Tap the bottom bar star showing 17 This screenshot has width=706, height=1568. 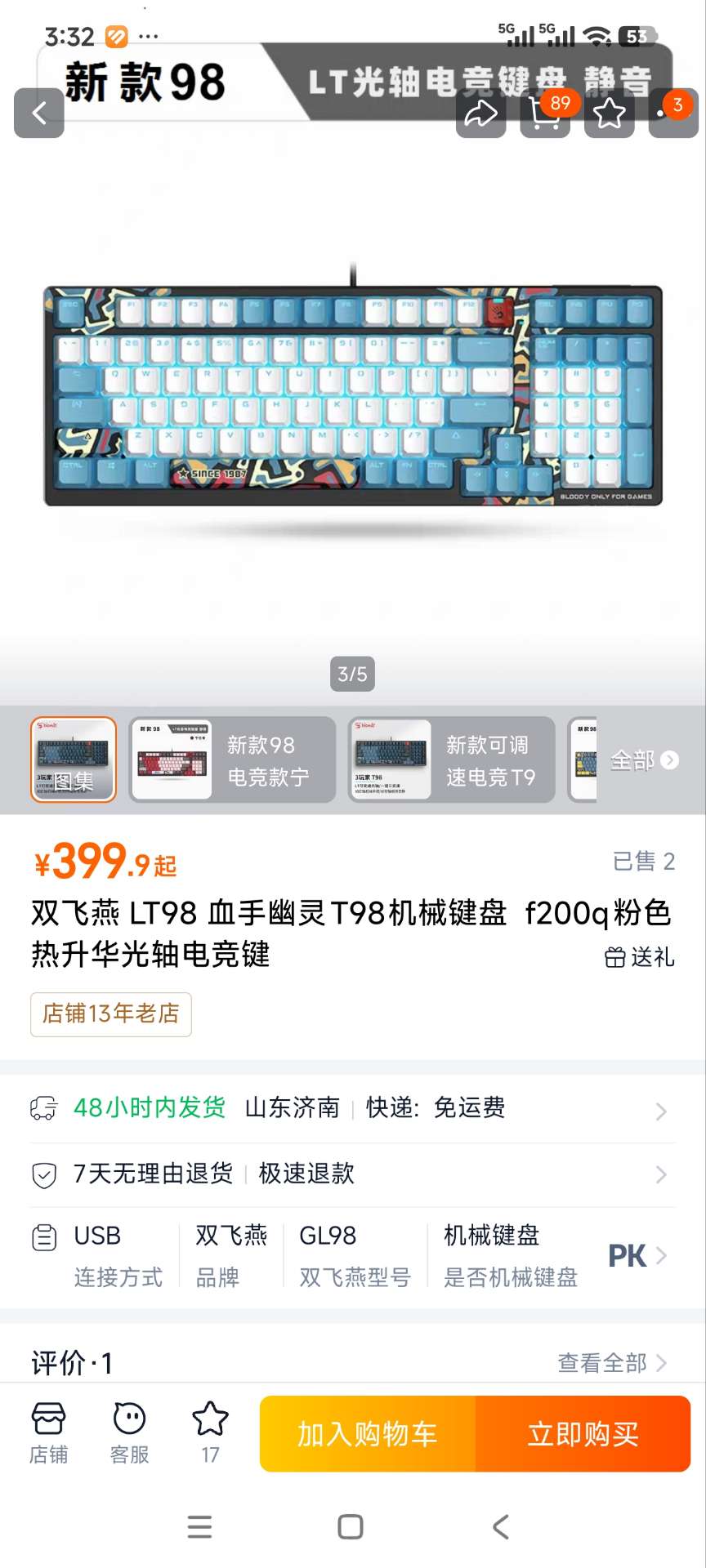click(x=210, y=1433)
